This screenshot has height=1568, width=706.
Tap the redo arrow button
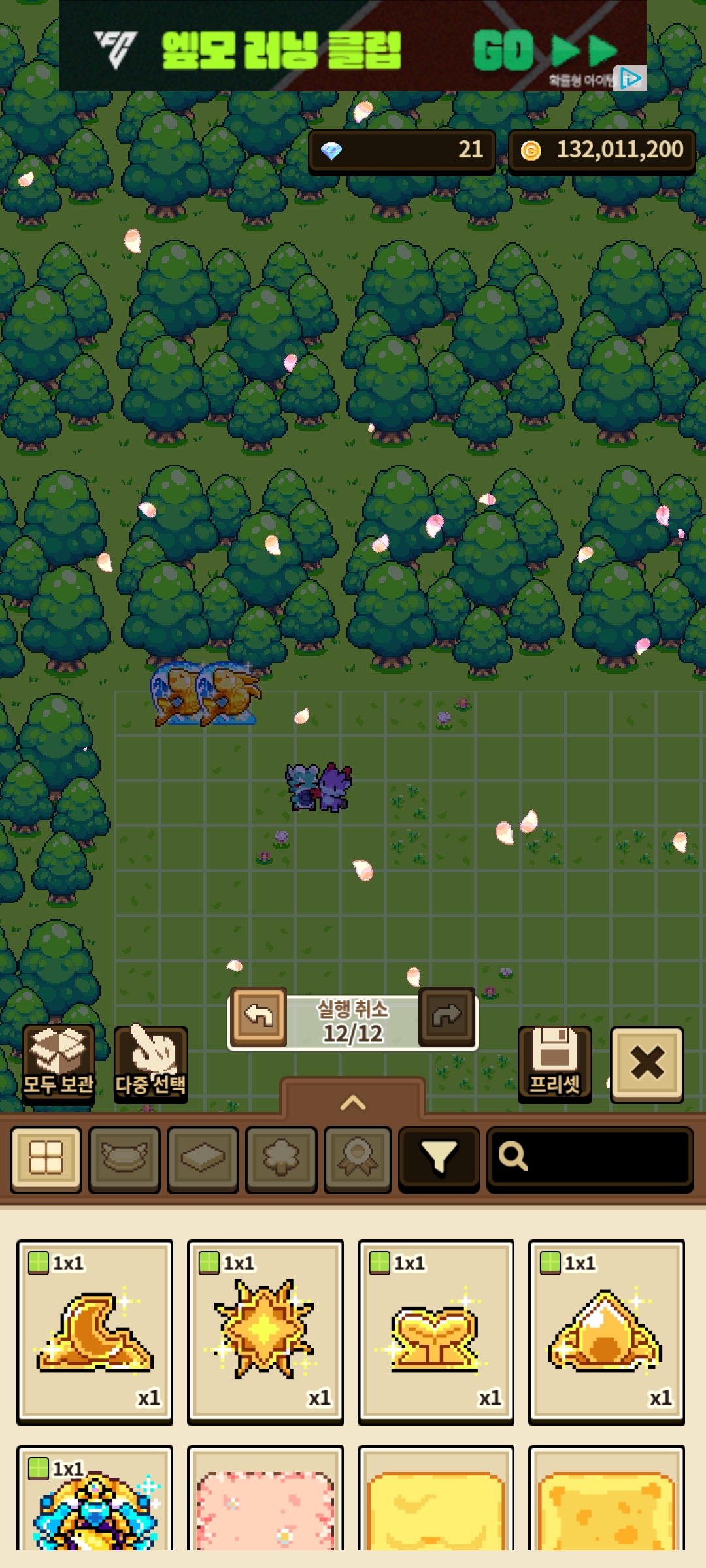447,1017
